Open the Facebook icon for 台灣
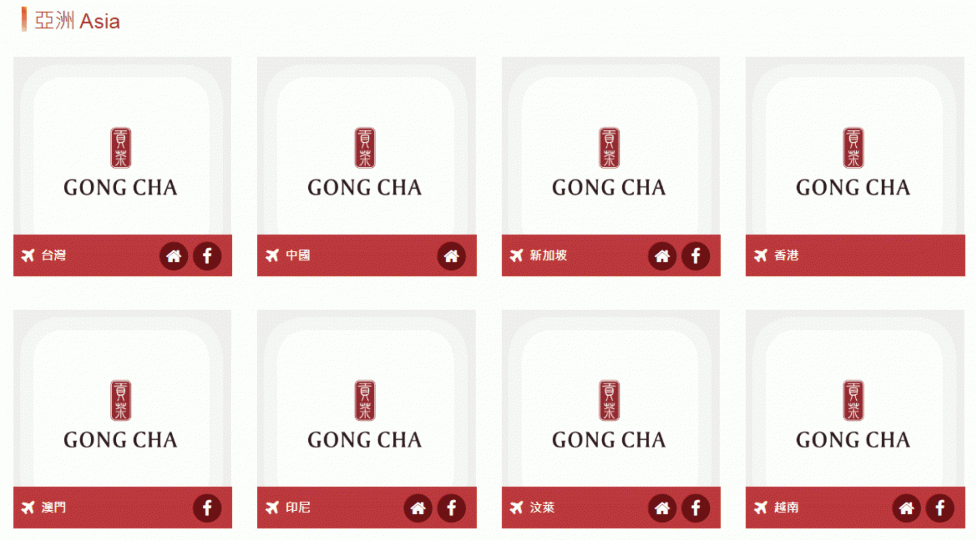Screen dimensions: 976x540 (x=207, y=256)
